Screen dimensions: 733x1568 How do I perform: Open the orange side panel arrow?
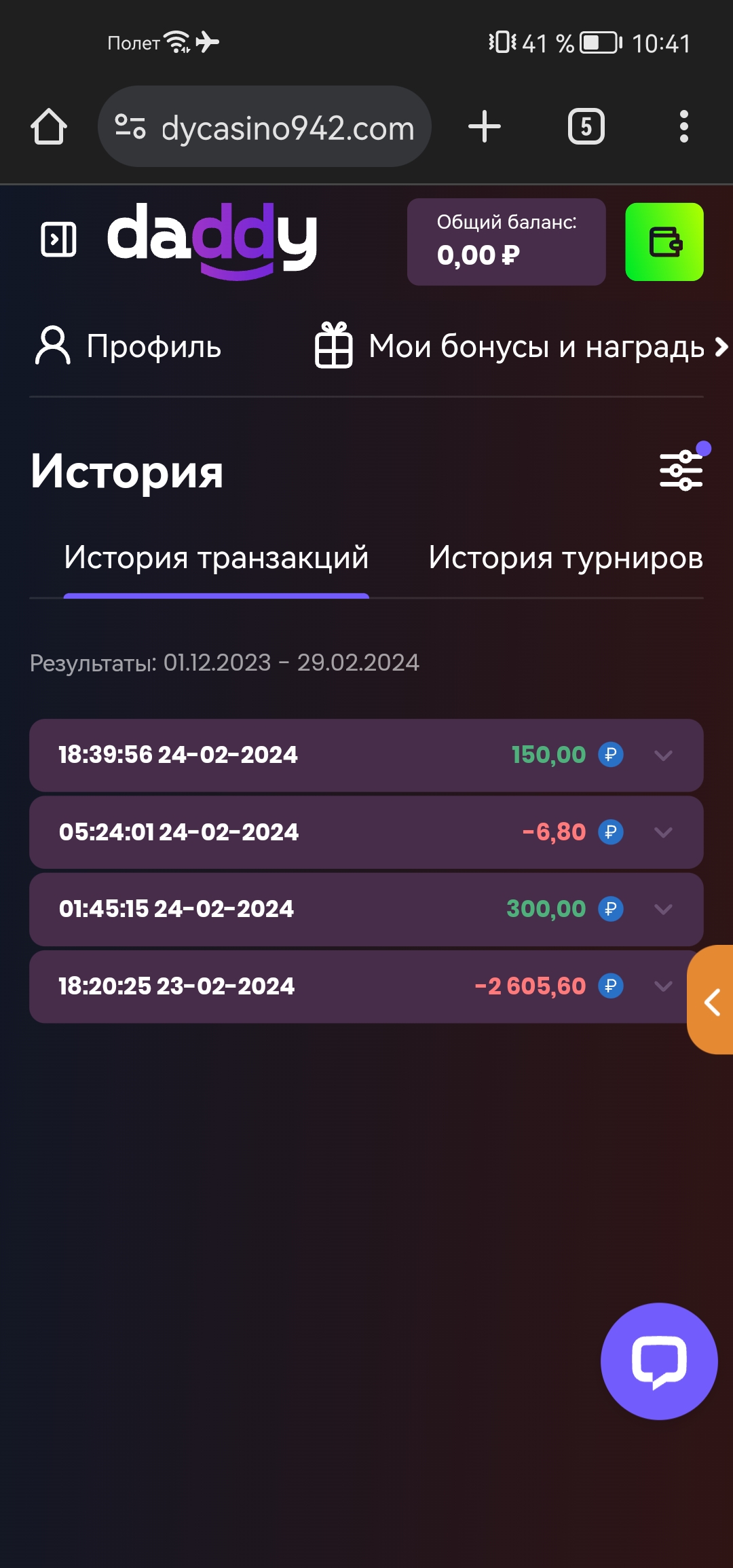pyautogui.click(x=711, y=1002)
